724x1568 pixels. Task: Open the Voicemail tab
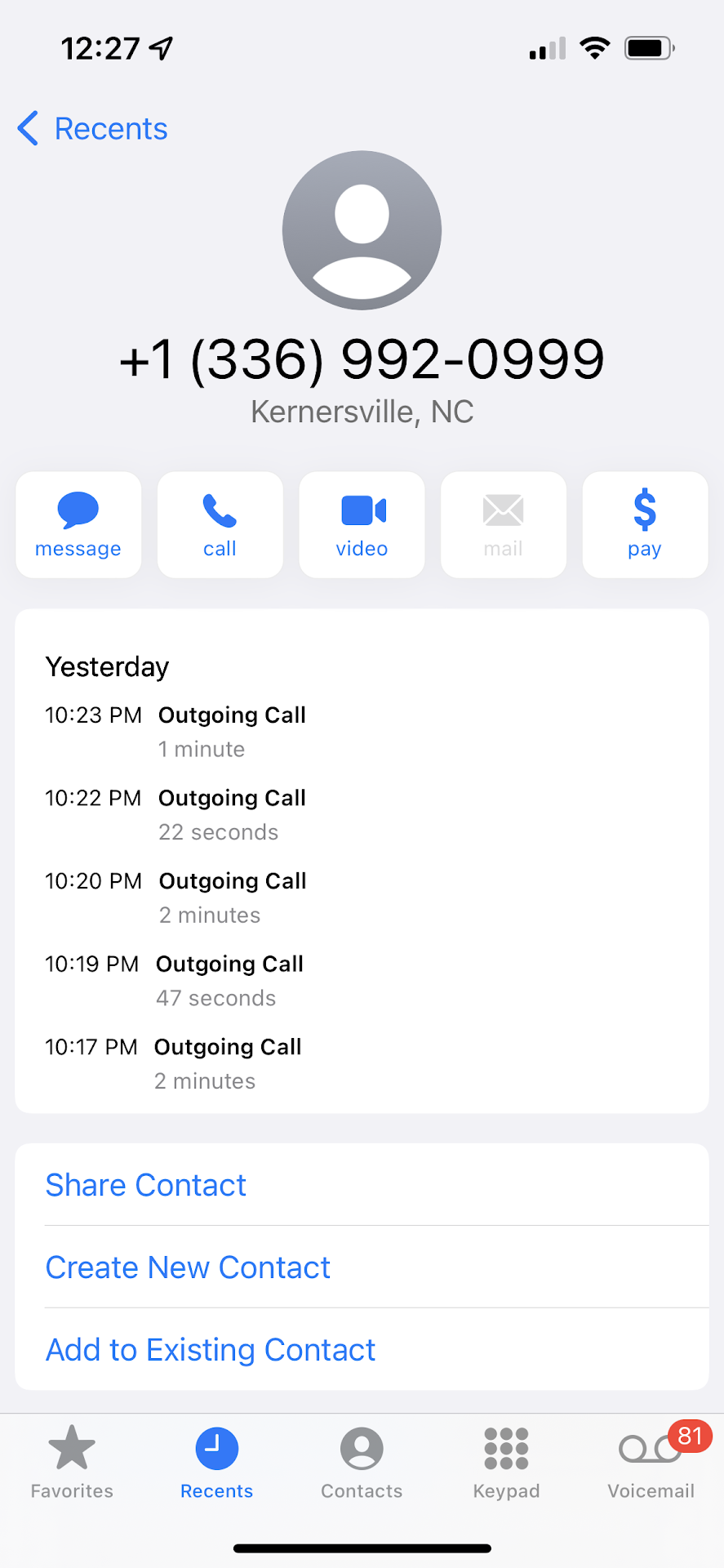point(651,1462)
